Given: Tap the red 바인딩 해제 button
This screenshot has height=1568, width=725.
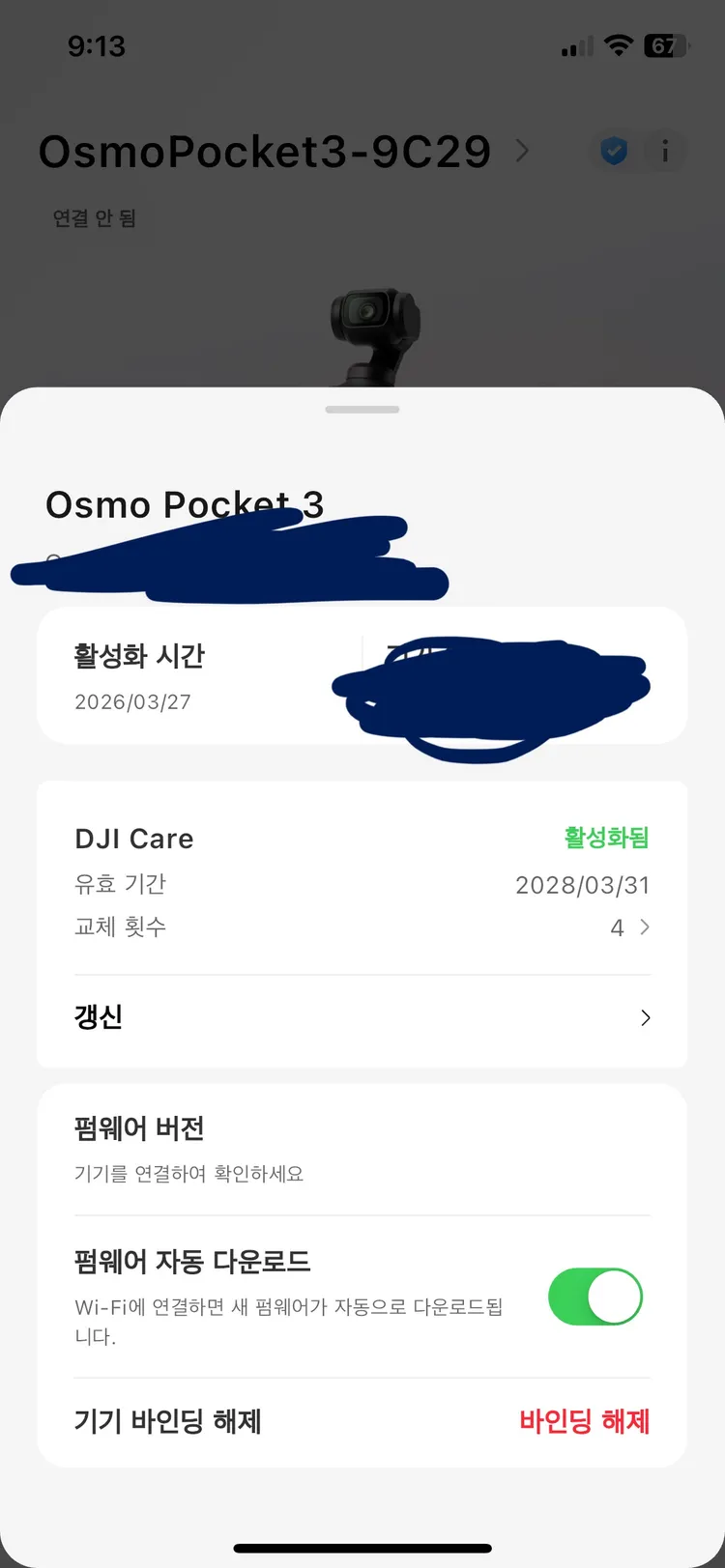Looking at the screenshot, I should point(584,1421).
